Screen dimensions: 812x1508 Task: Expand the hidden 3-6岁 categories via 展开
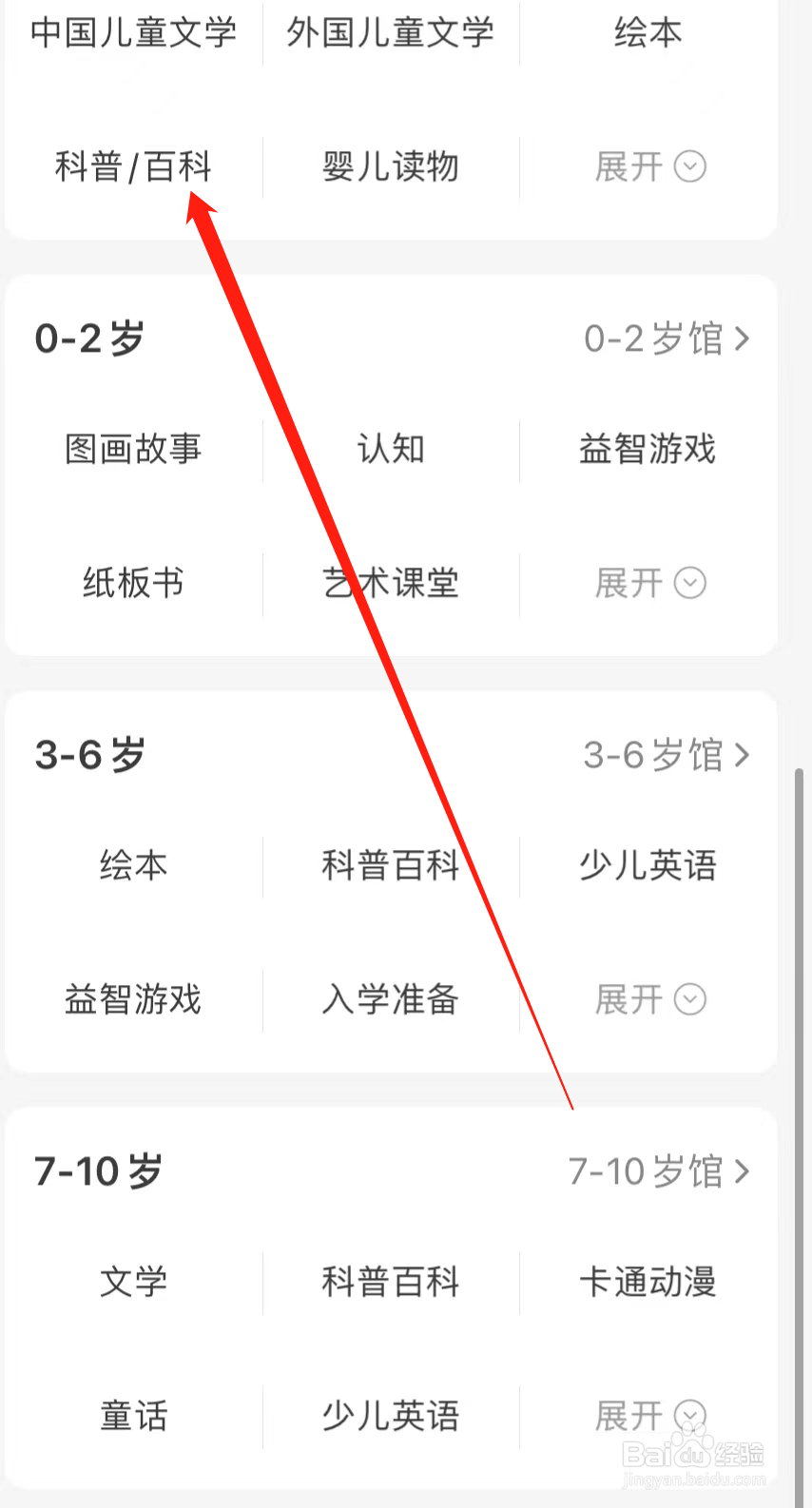pyautogui.click(x=649, y=999)
